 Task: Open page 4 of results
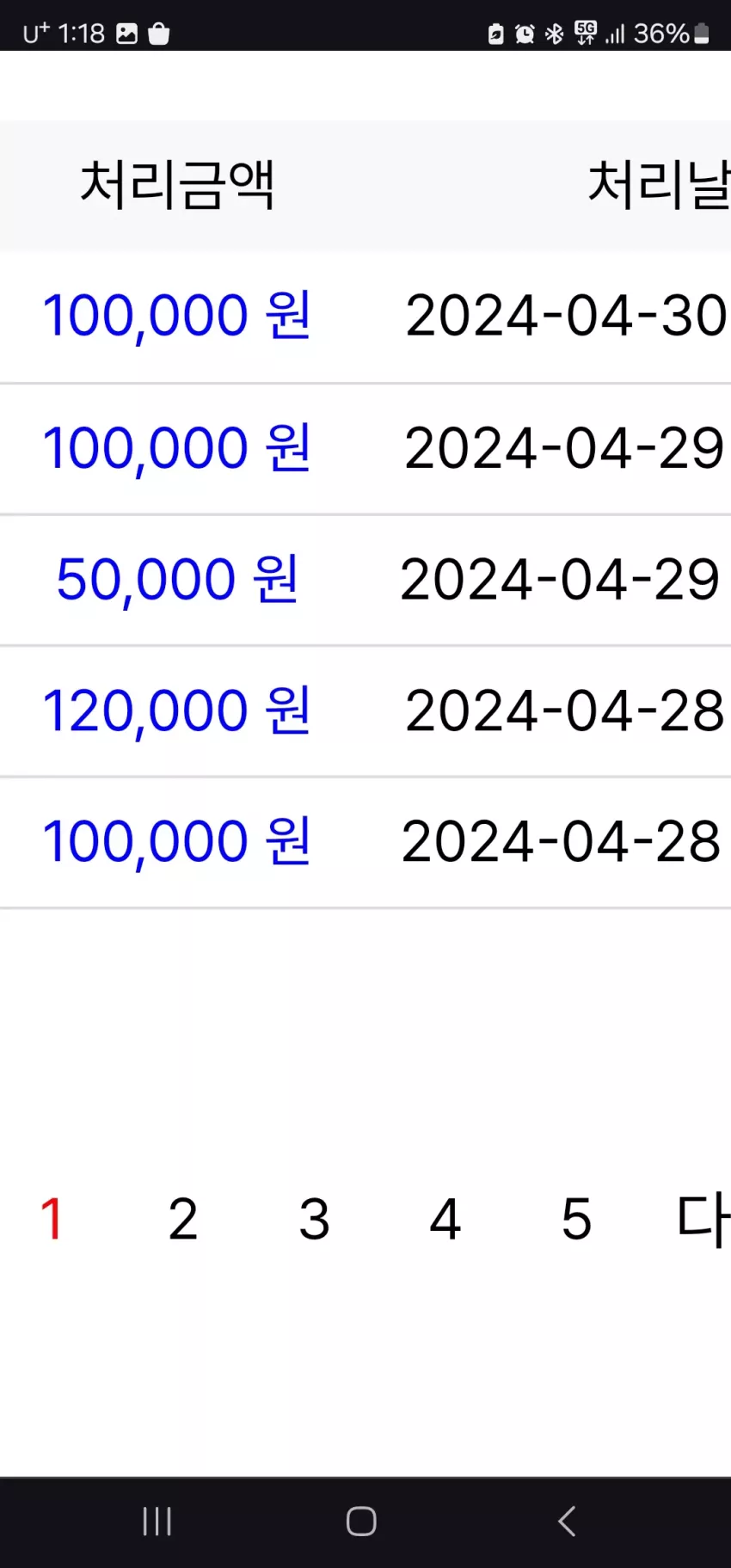coord(445,1219)
